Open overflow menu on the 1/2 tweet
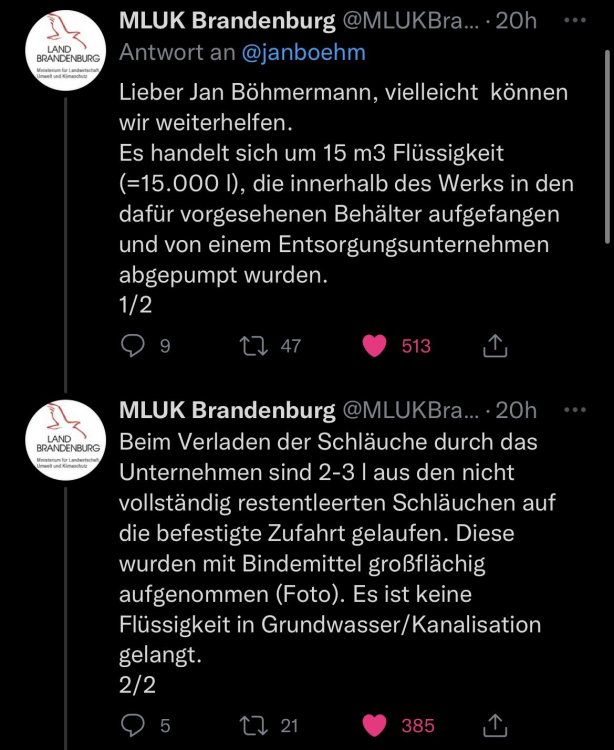614x750 pixels. click(x=575, y=21)
